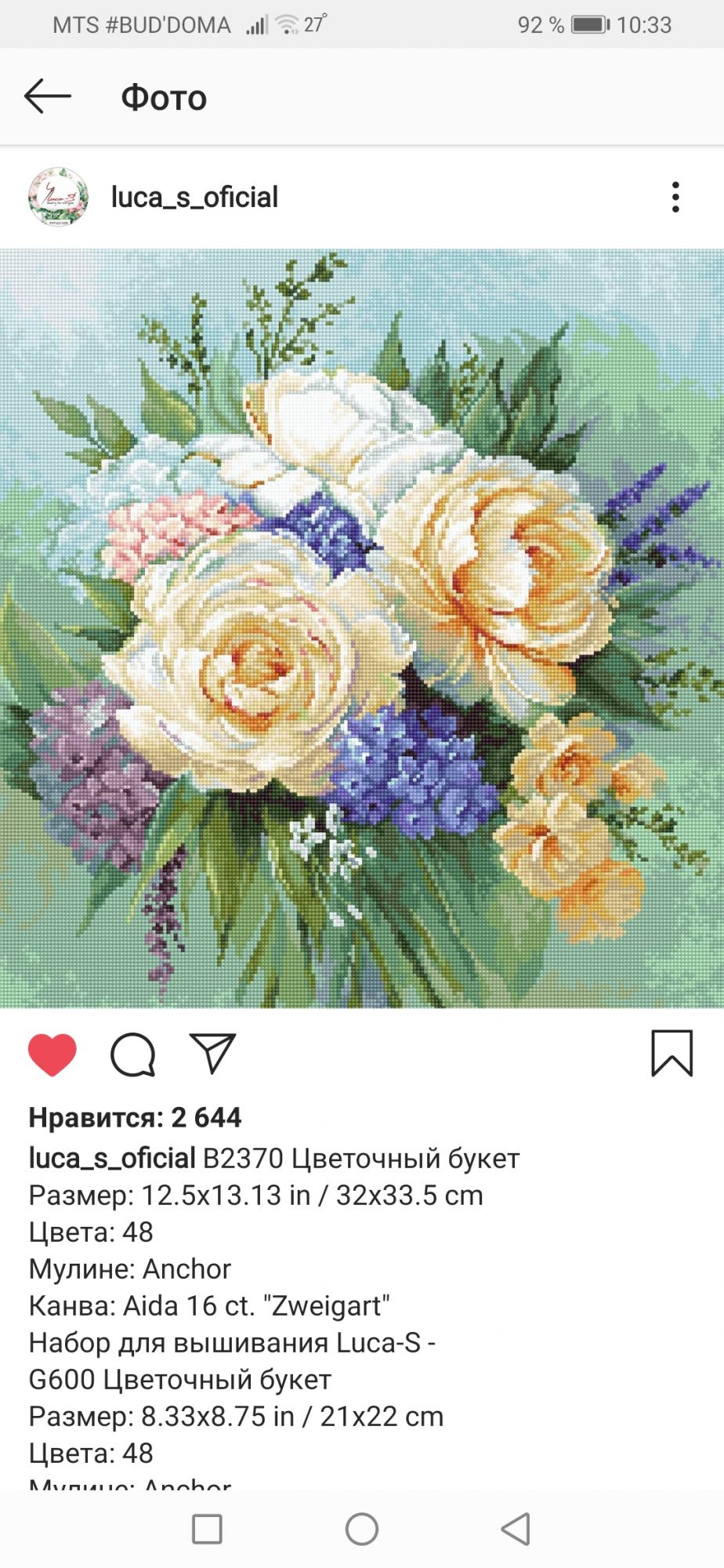View who liked: Нравится 2 644
The height and width of the screenshot is (1568, 724).
(135, 1117)
